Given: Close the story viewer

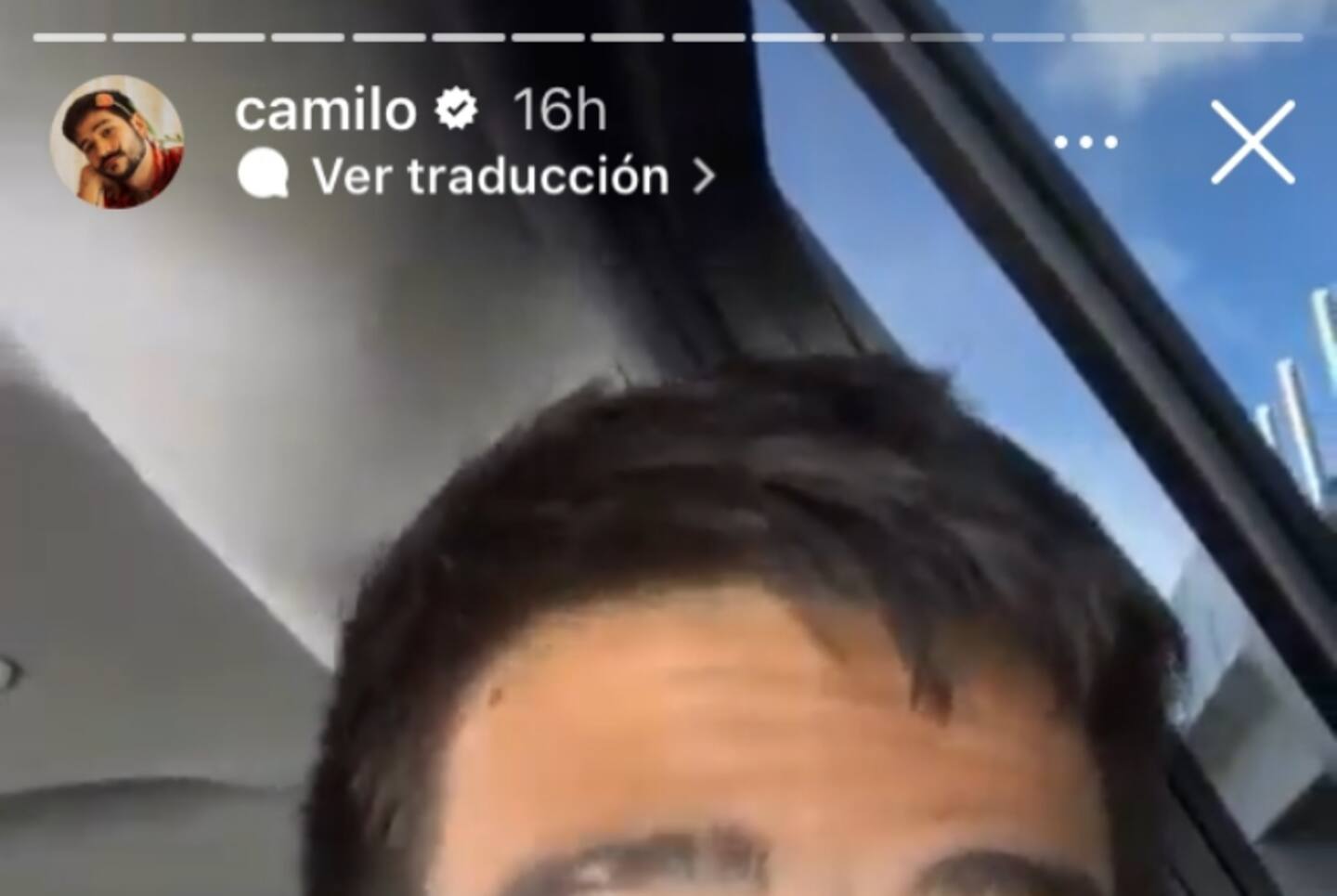Looking at the screenshot, I should pyautogui.click(x=1252, y=142).
